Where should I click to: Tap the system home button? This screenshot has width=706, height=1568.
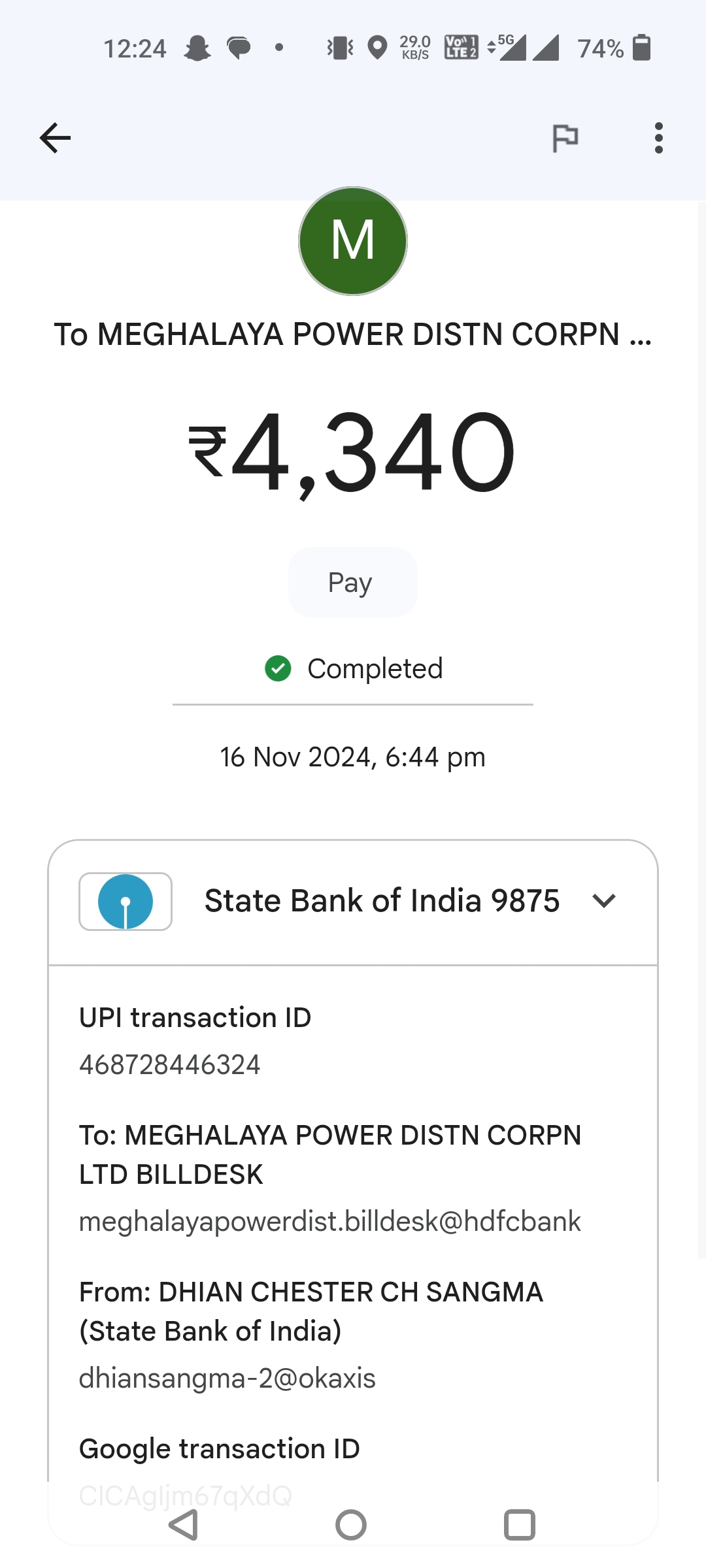pyautogui.click(x=351, y=1525)
